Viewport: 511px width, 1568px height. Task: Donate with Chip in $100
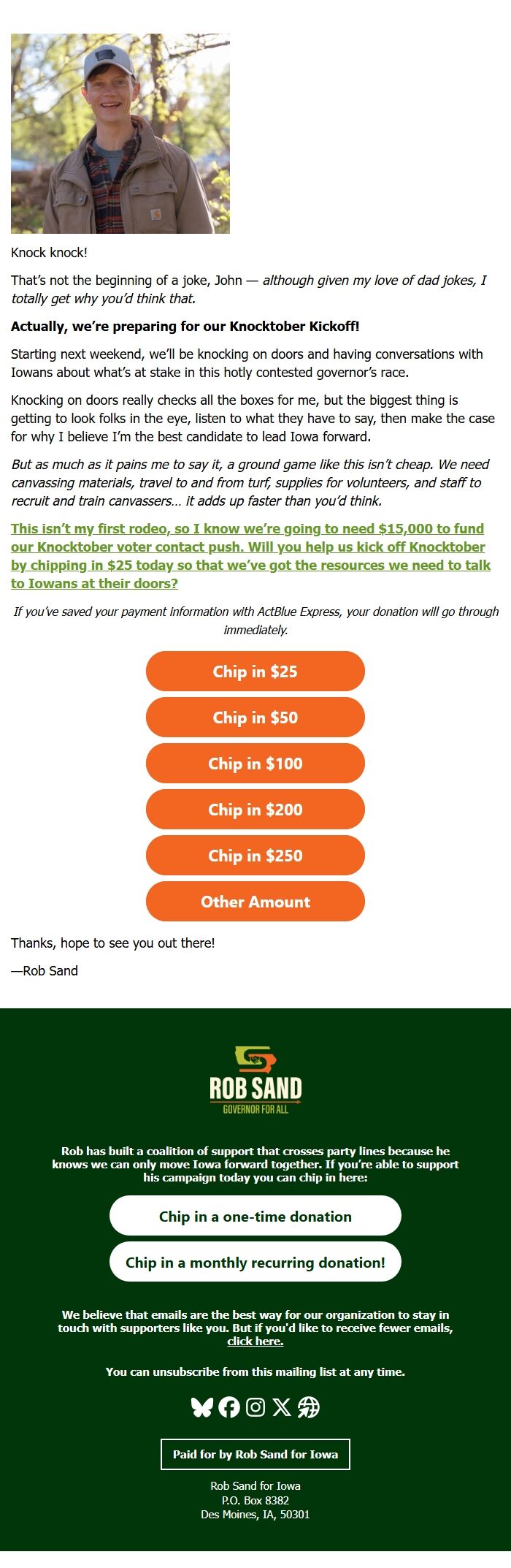[x=255, y=764]
